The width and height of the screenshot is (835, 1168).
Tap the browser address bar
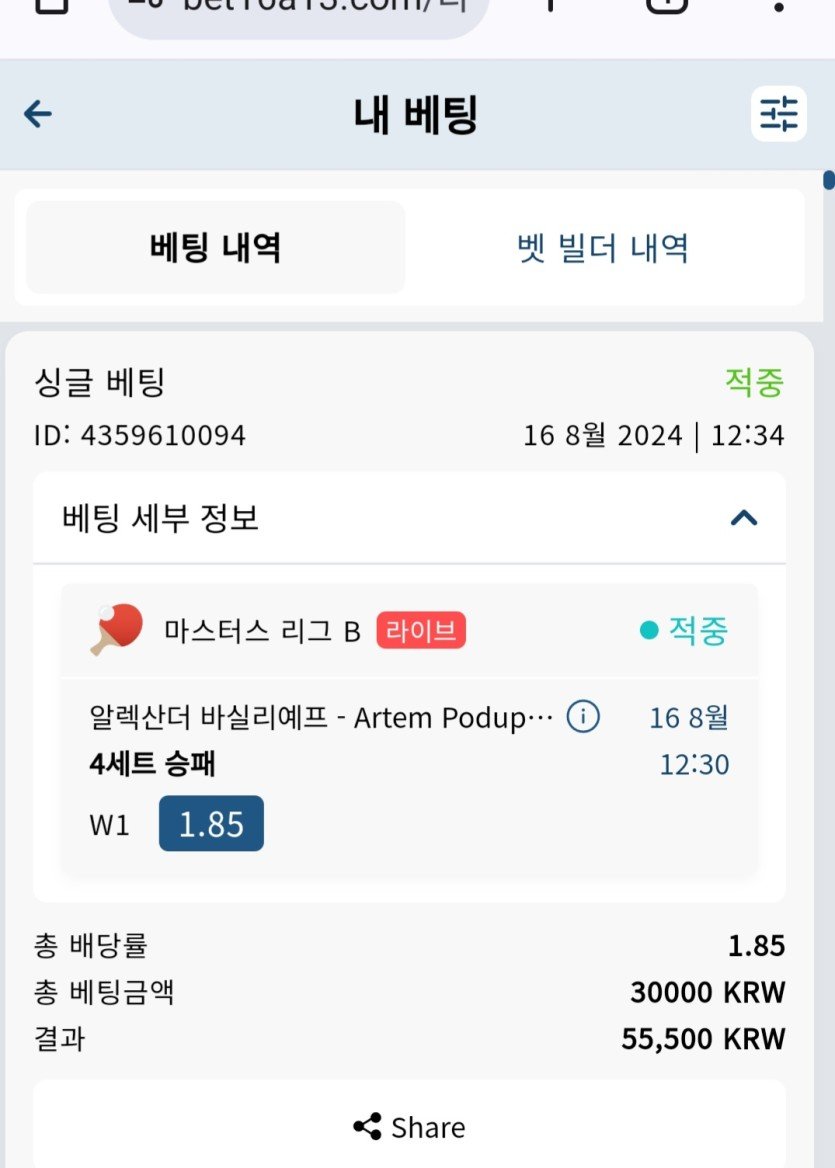[x=298, y=12]
